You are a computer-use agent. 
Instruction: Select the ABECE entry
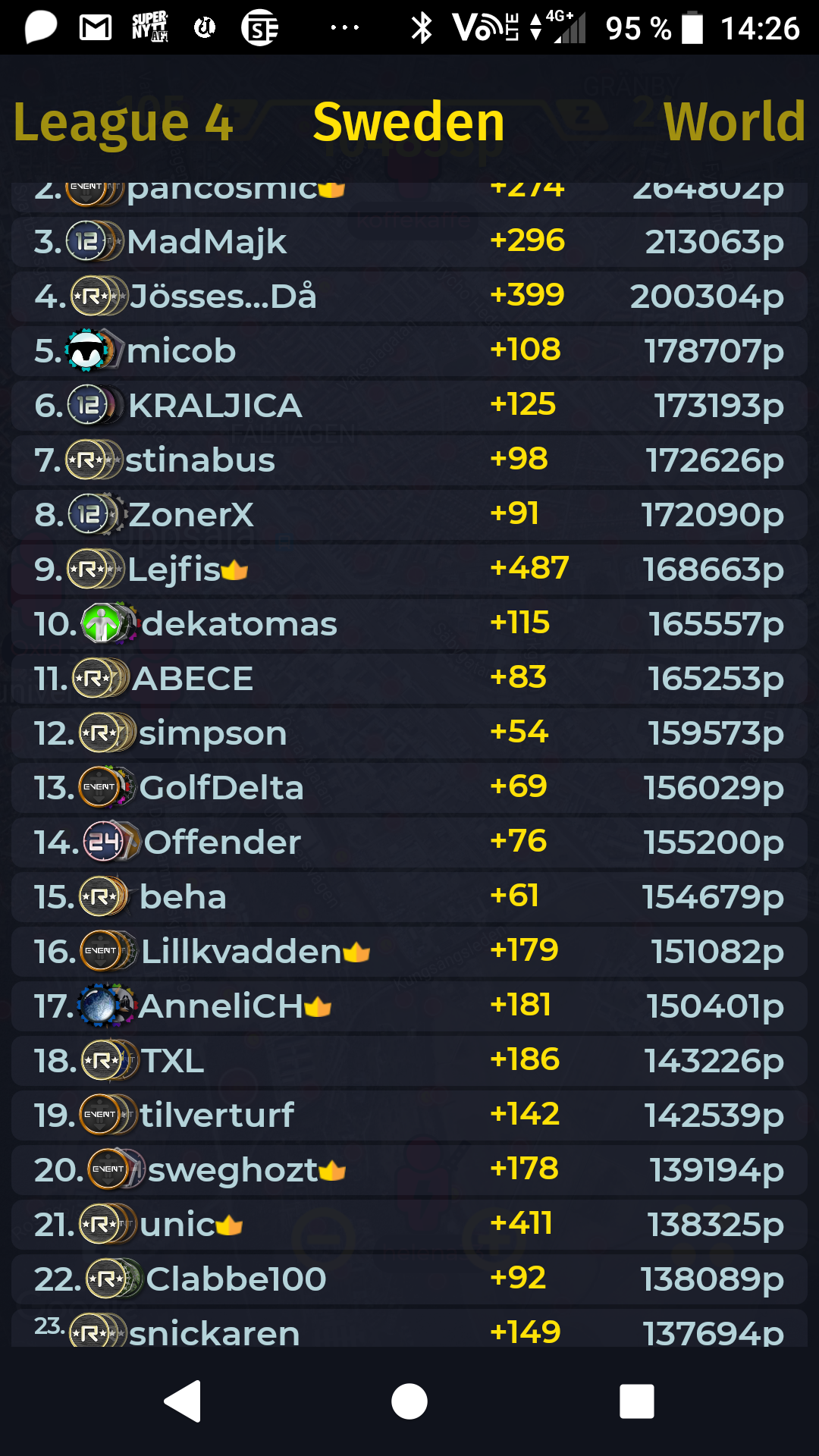(x=409, y=679)
